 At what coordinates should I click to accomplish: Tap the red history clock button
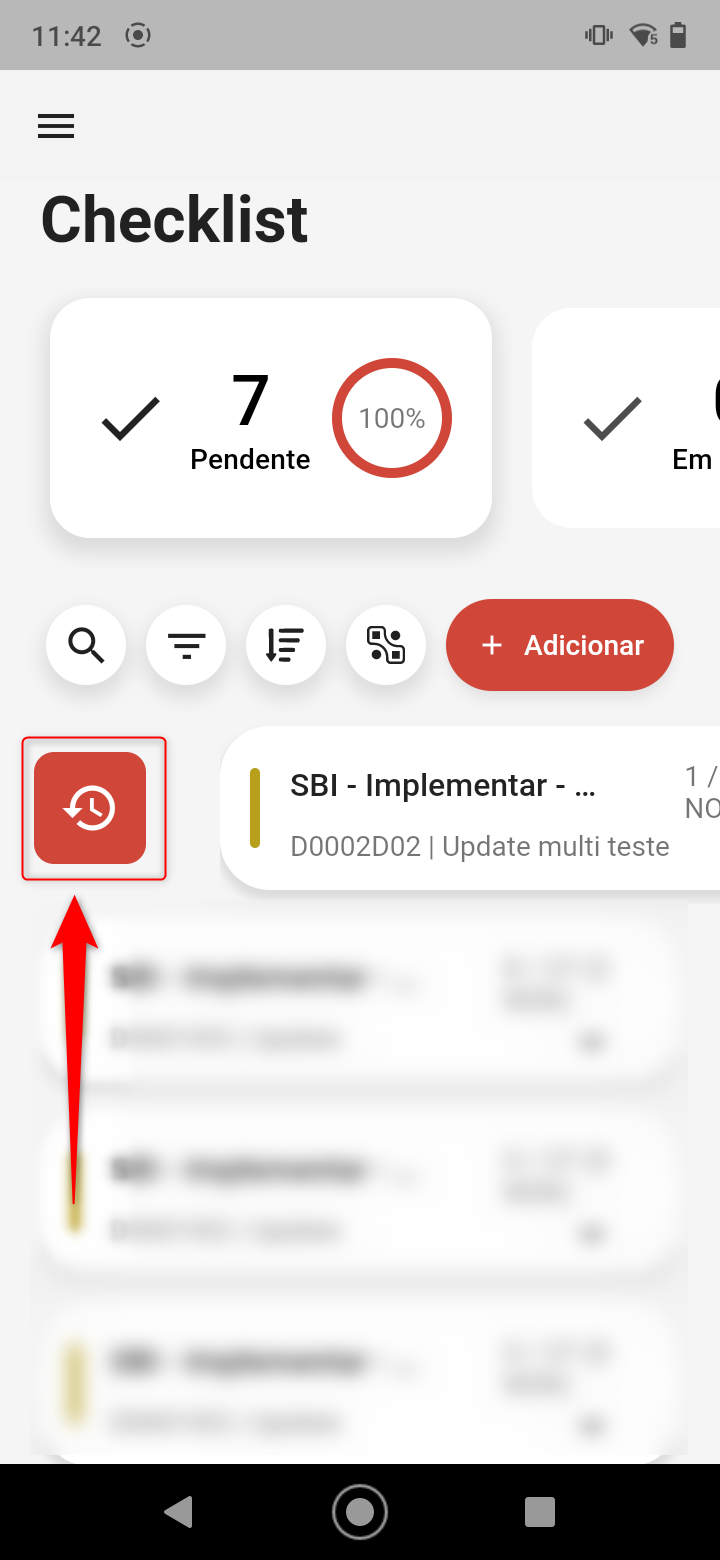(x=90, y=808)
